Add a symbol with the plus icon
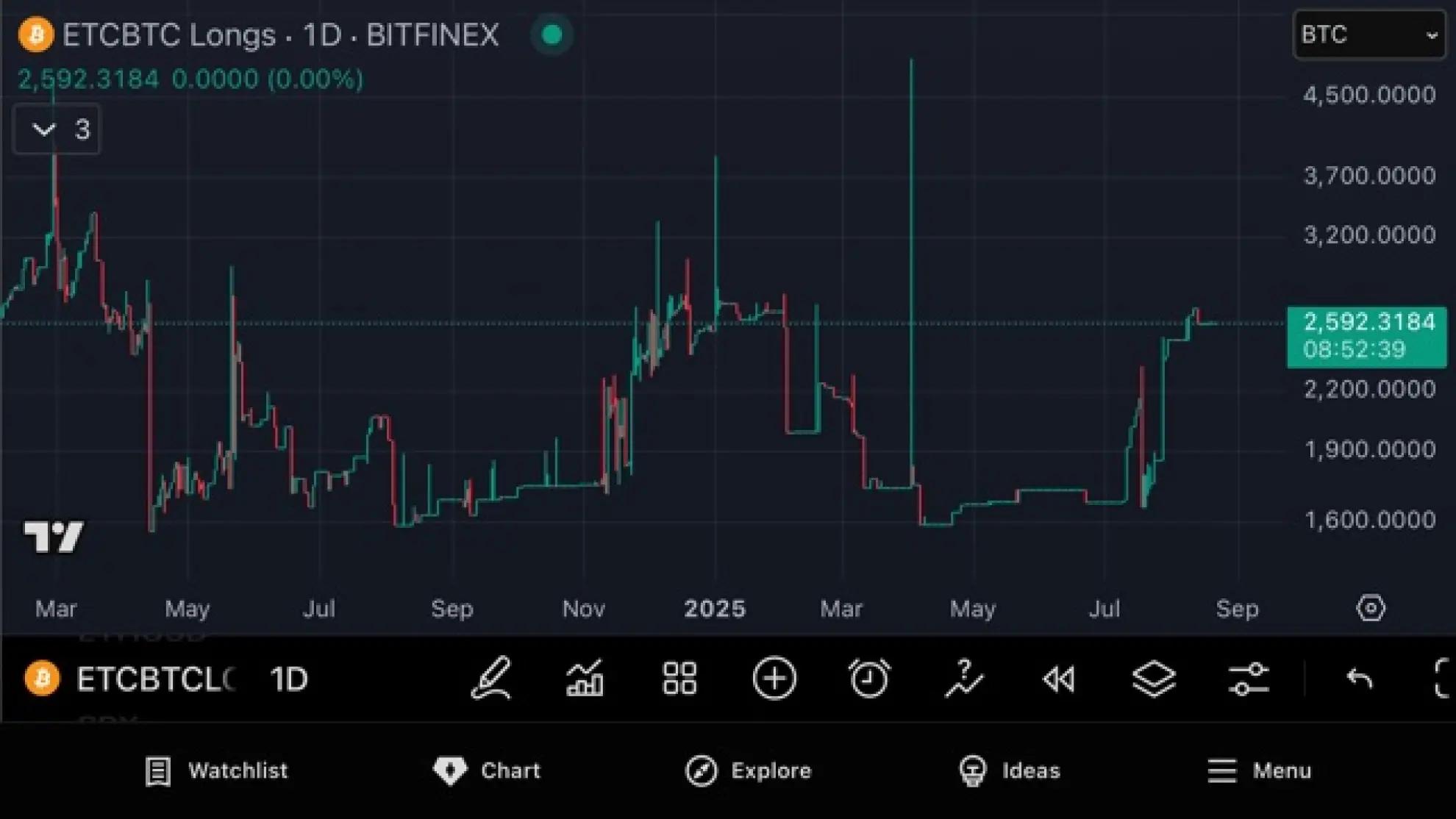The image size is (1456, 819). 774,678
